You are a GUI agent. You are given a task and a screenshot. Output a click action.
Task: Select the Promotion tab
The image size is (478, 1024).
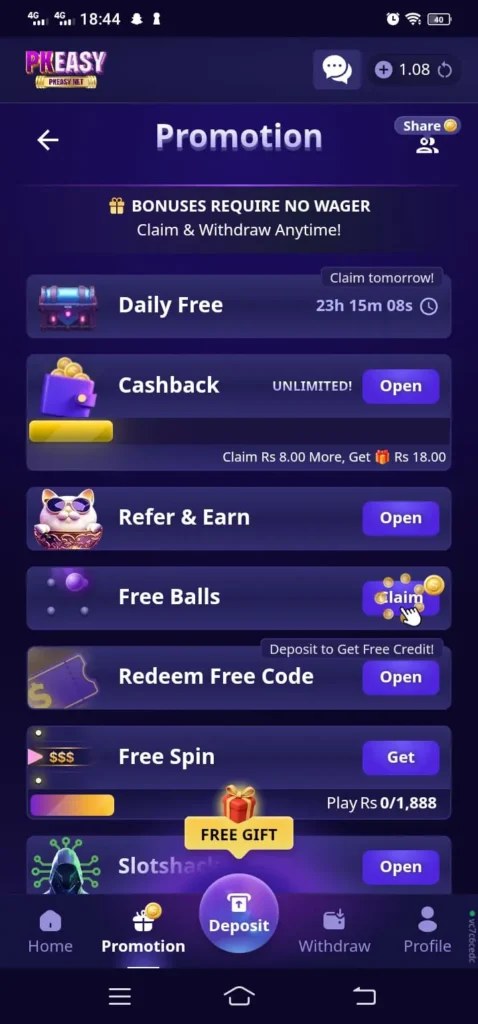pos(143,932)
